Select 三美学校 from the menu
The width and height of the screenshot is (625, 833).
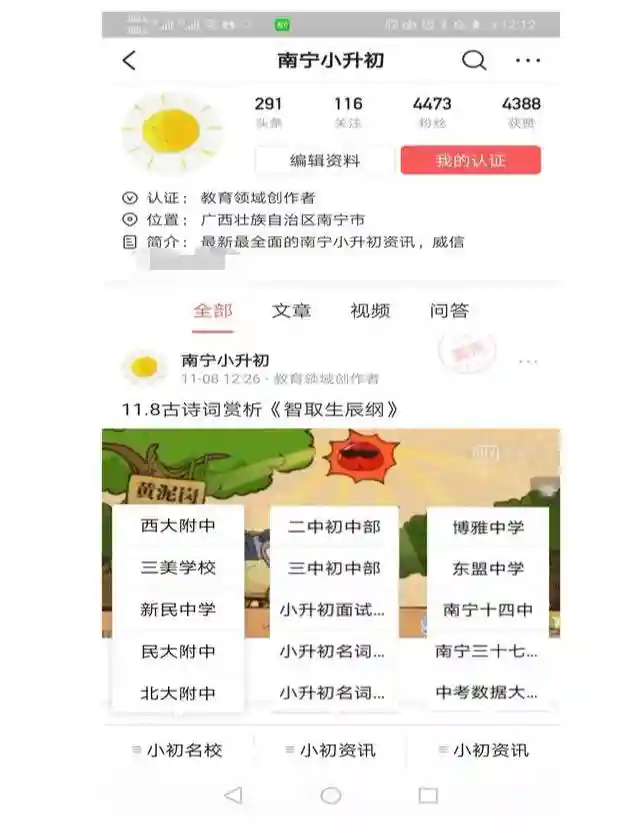point(178,568)
